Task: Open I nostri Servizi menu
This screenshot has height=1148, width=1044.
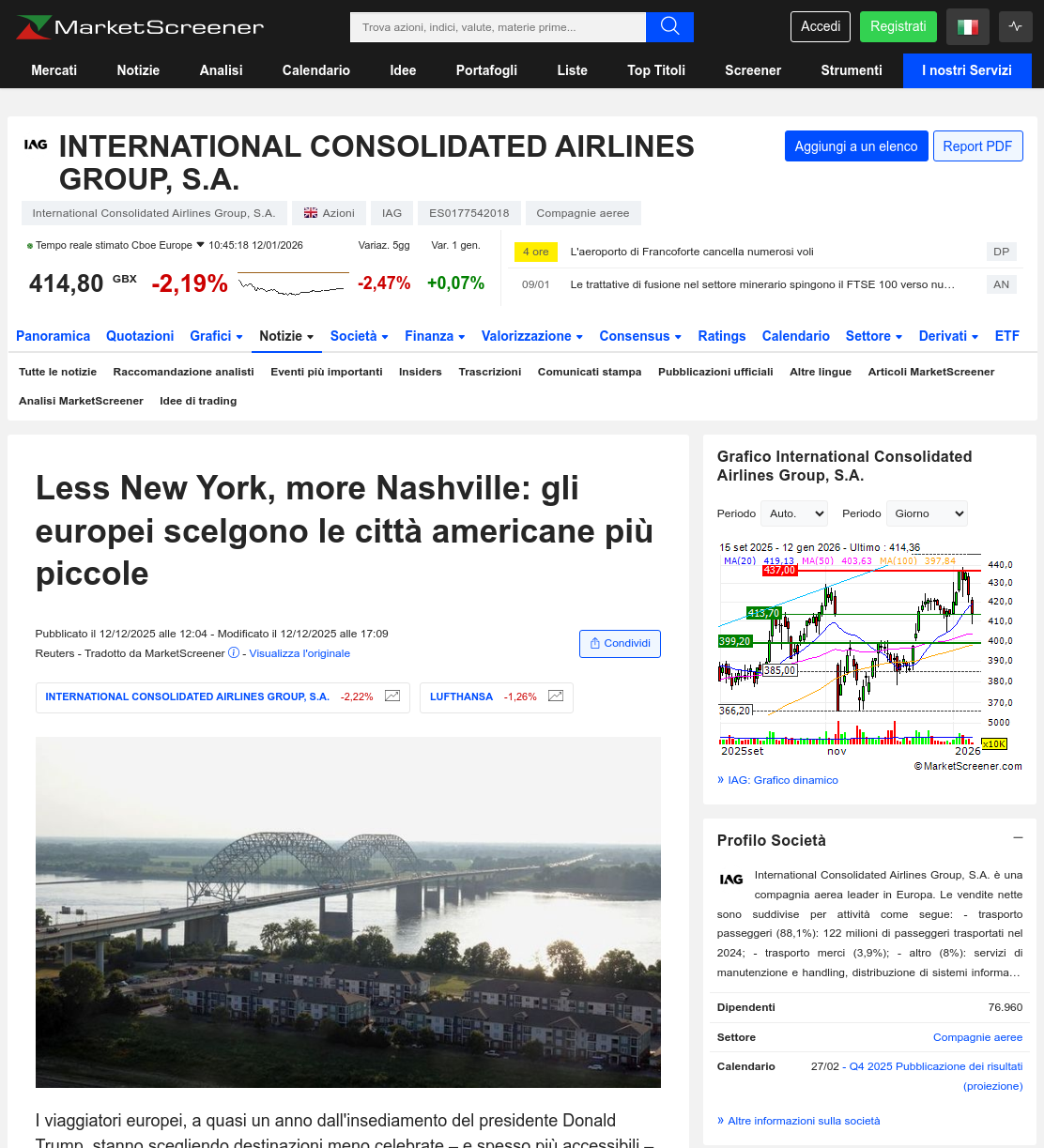Action: [967, 70]
